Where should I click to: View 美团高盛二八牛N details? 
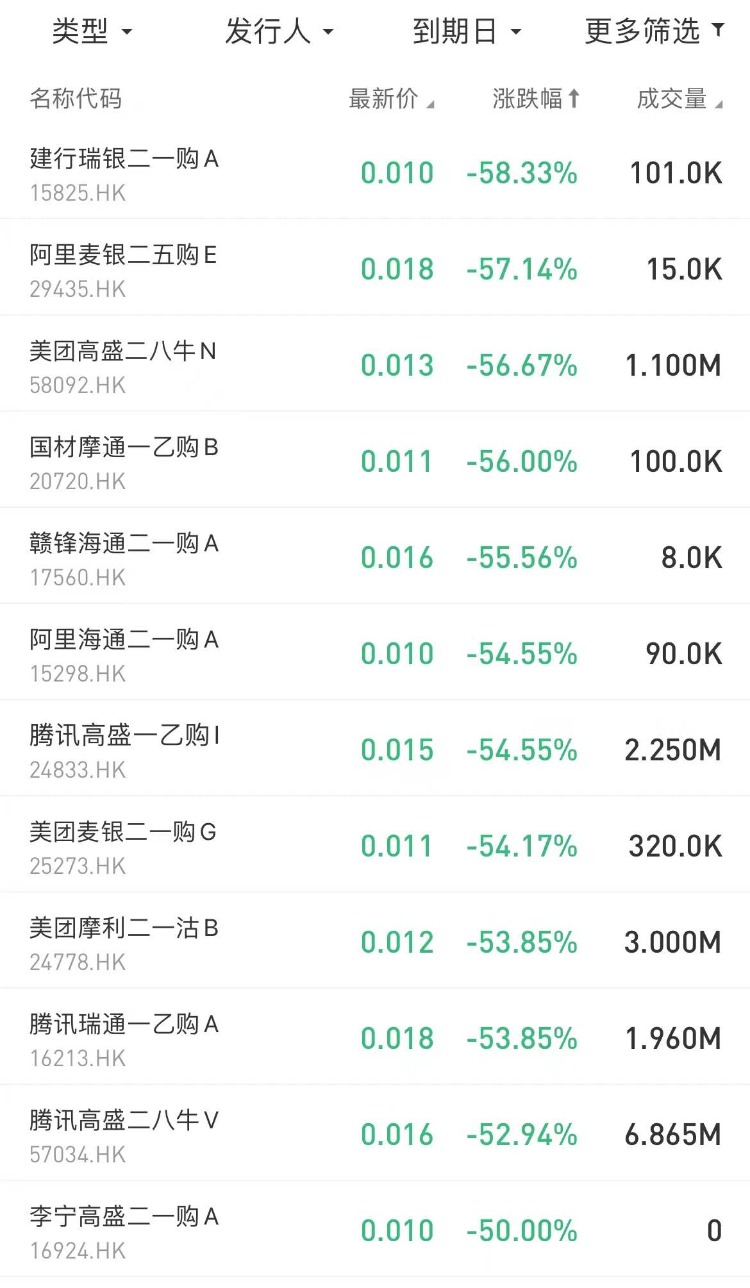coord(375,364)
